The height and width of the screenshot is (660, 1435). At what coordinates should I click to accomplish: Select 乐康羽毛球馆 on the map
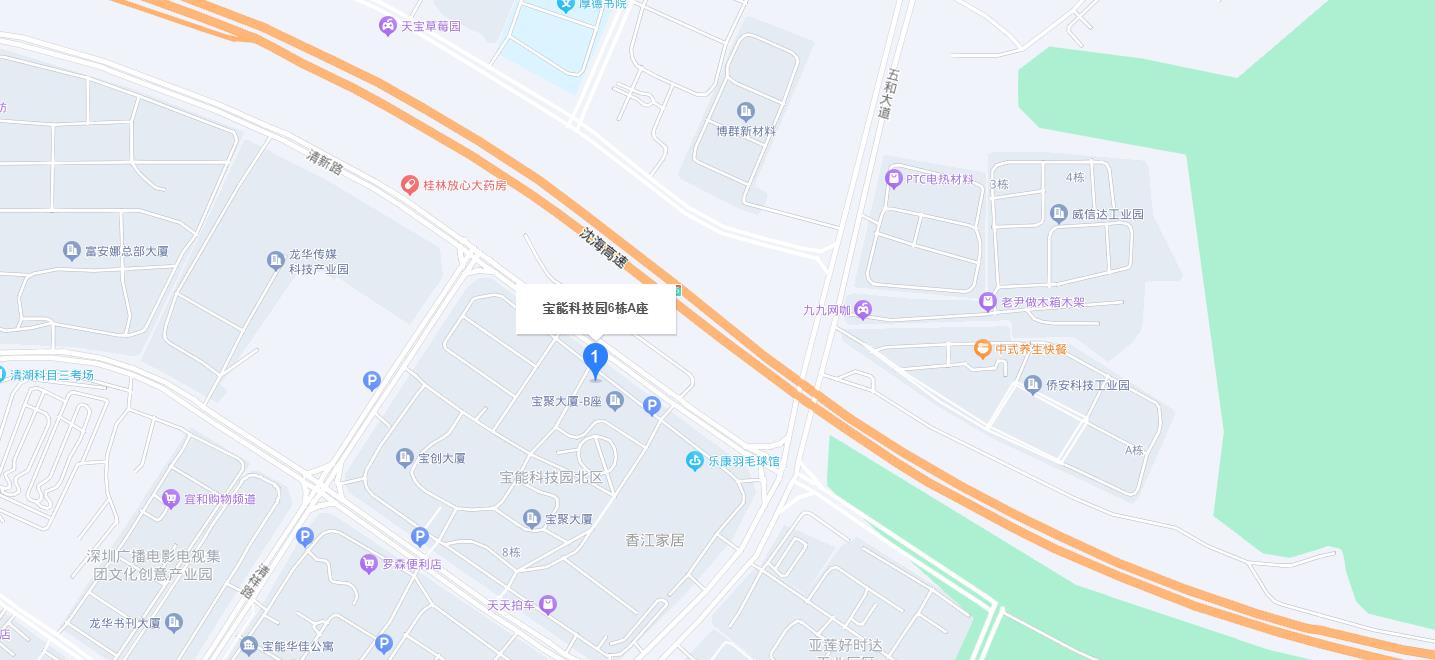coord(694,461)
